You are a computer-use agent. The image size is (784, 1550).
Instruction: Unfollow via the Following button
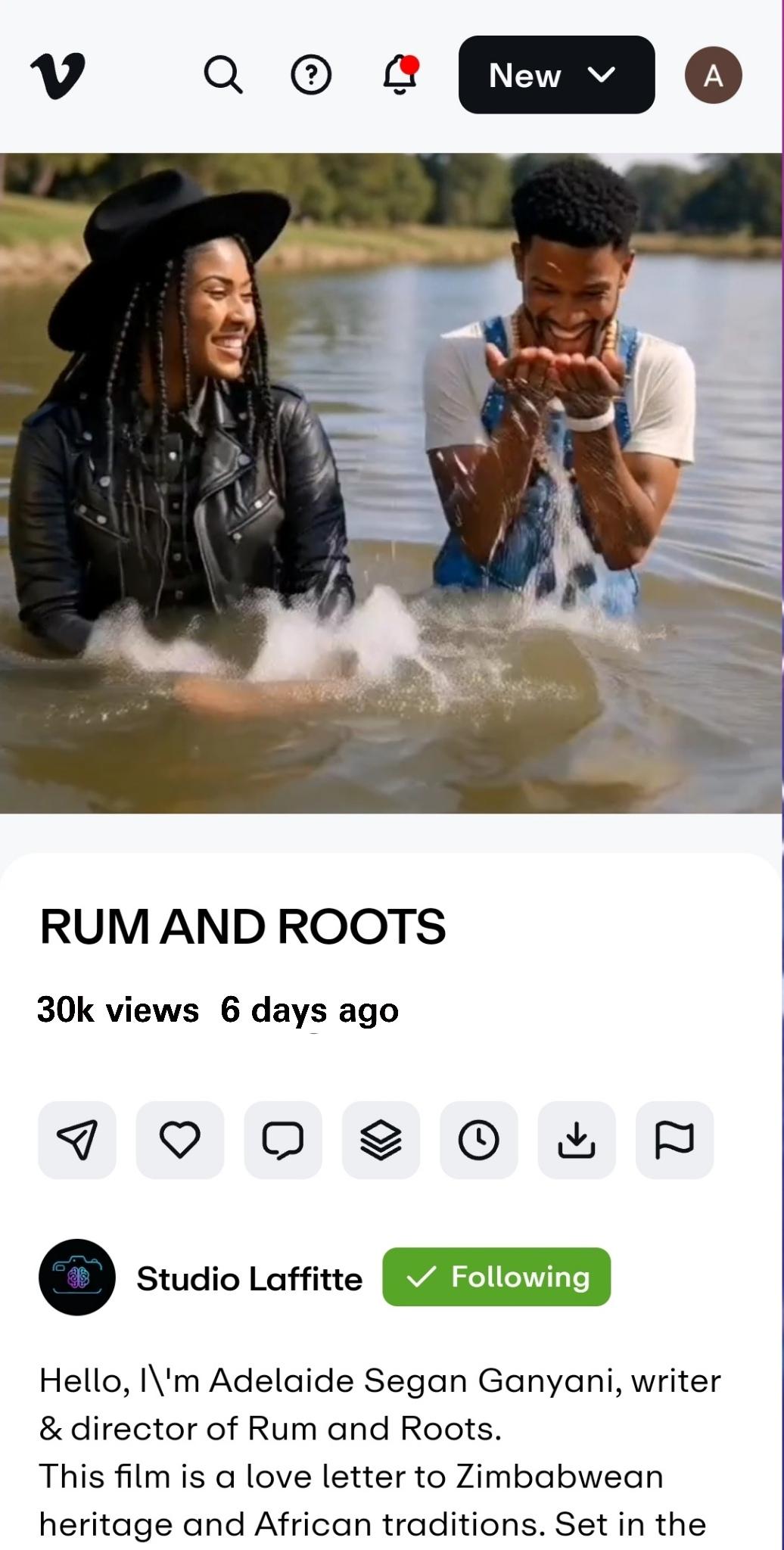tap(496, 1277)
